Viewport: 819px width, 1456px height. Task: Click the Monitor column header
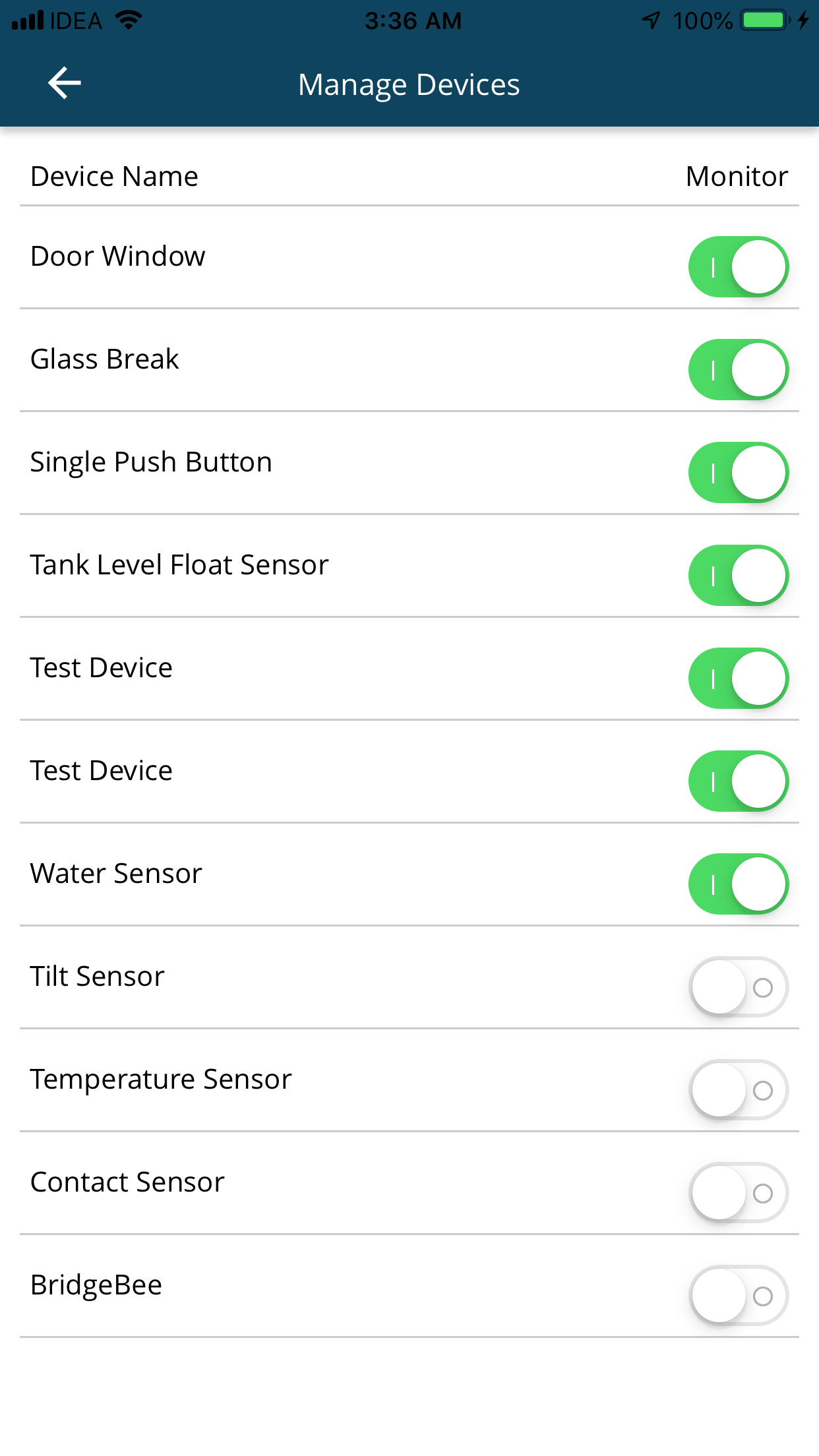tap(737, 175)
